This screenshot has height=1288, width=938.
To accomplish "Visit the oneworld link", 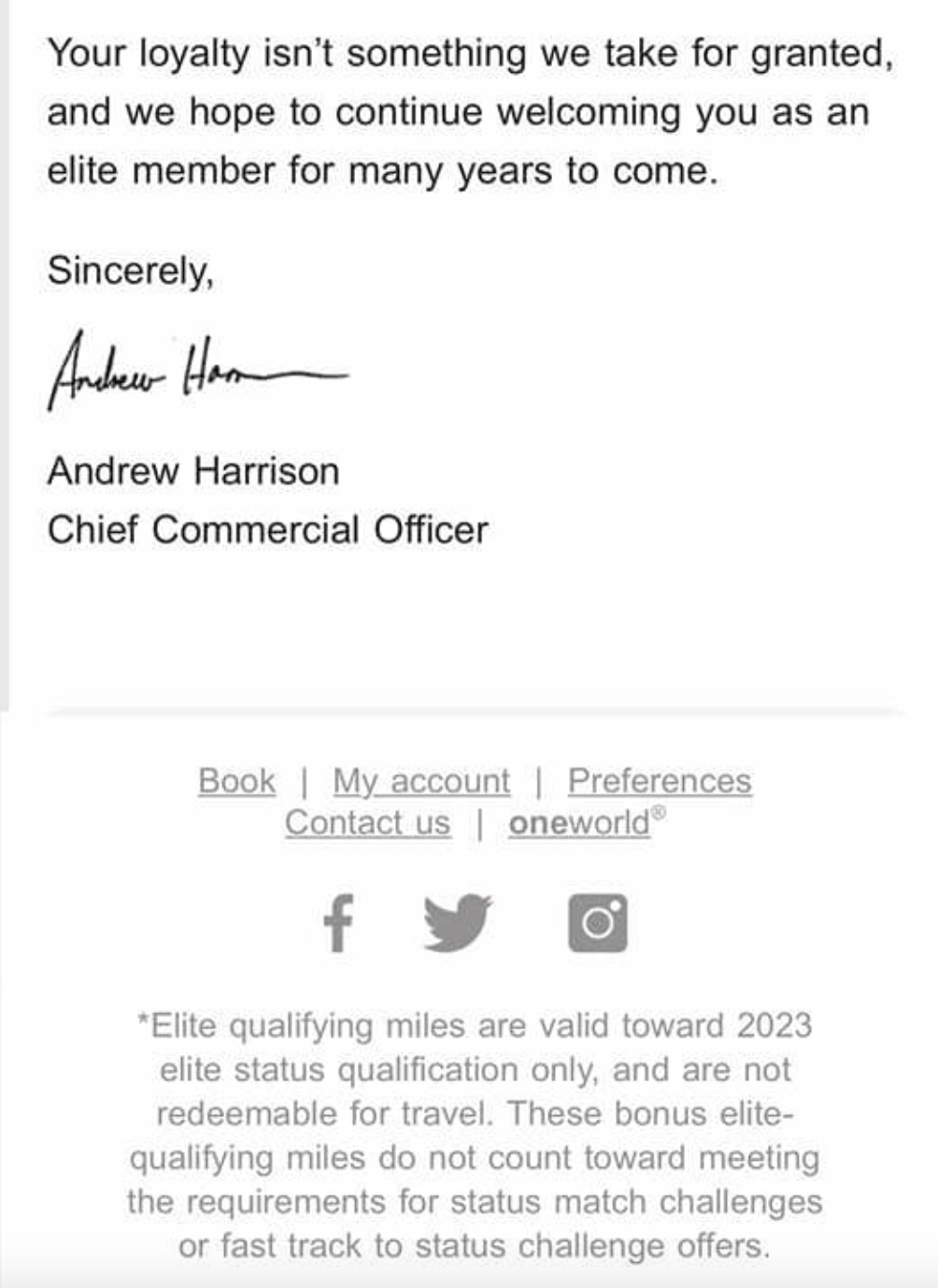I will pos(580,823).
